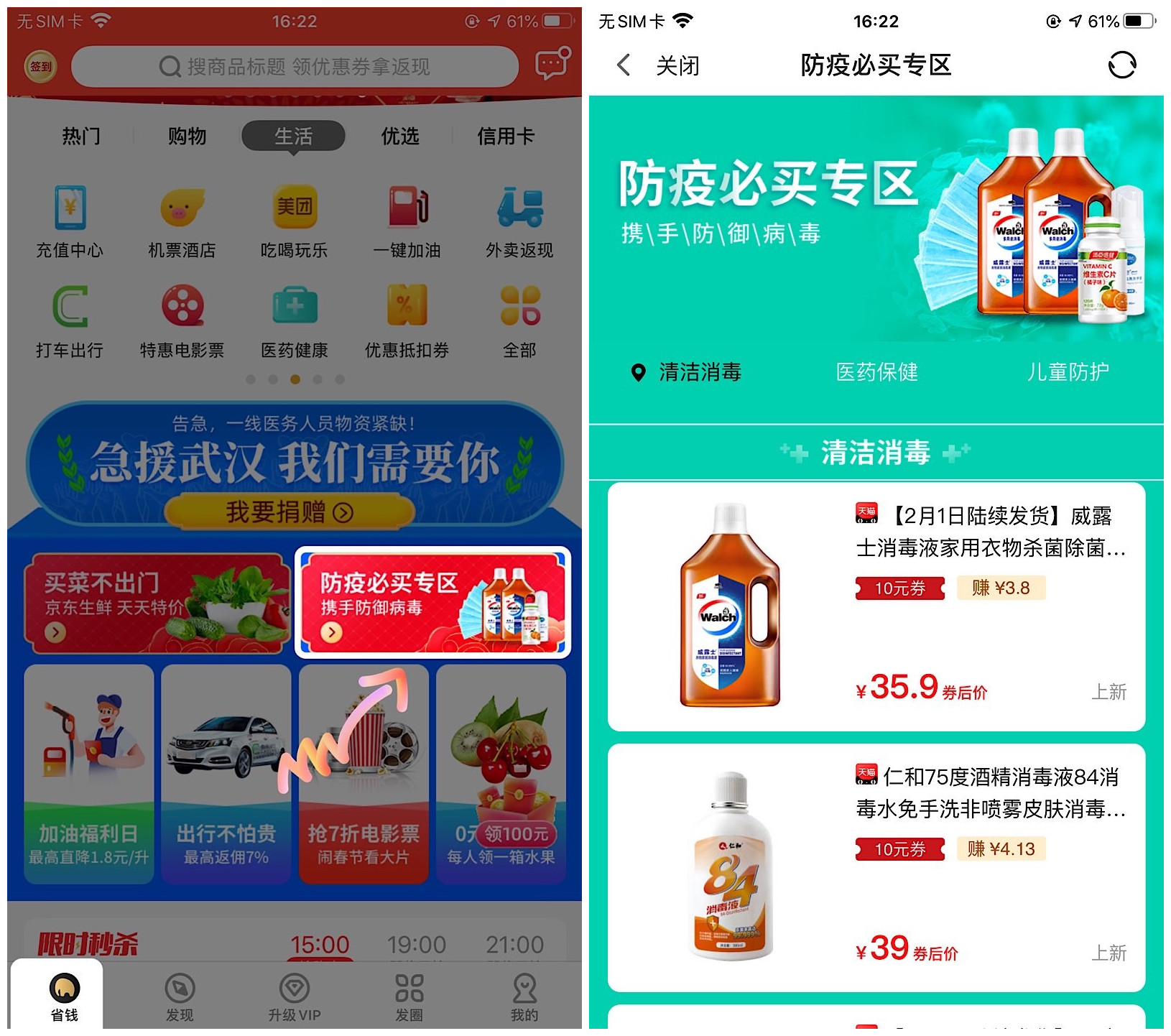Refresh the 防疫必买专区 page

1121,65
